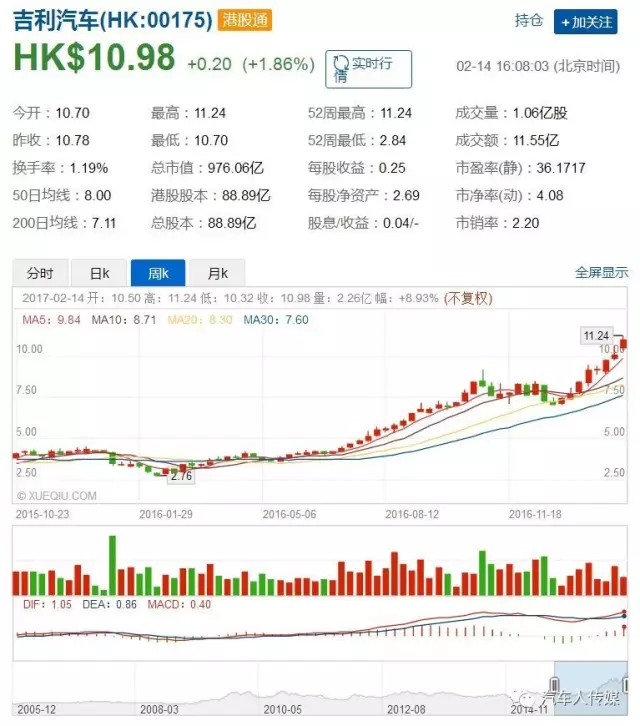Tap the 港股通 tag

245,20
